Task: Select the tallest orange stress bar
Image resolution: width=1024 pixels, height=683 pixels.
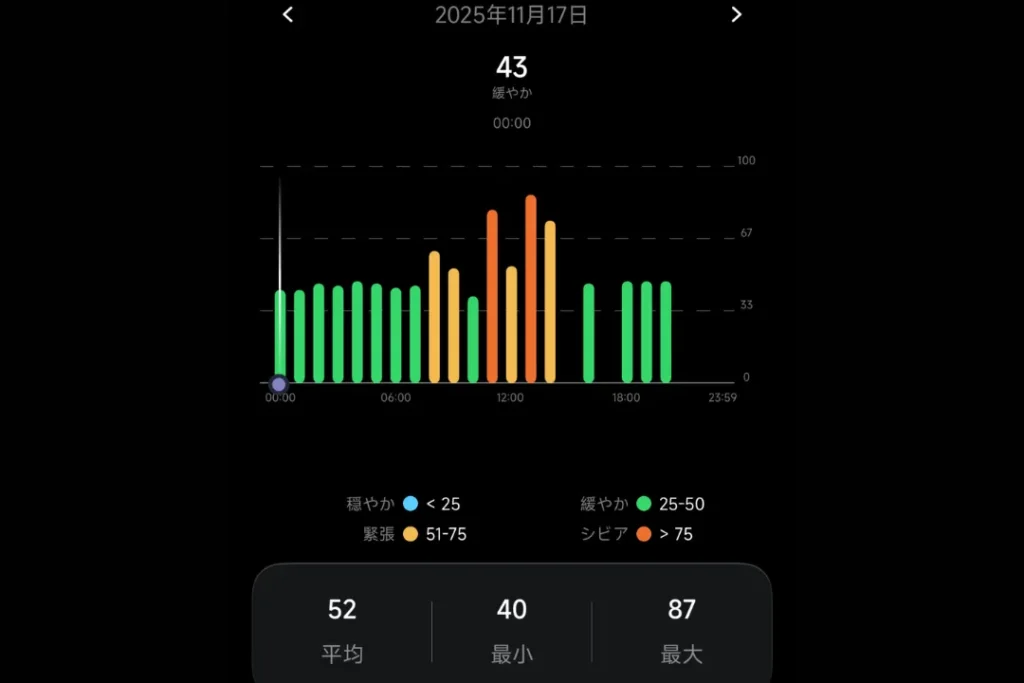Action: (531, 288)
